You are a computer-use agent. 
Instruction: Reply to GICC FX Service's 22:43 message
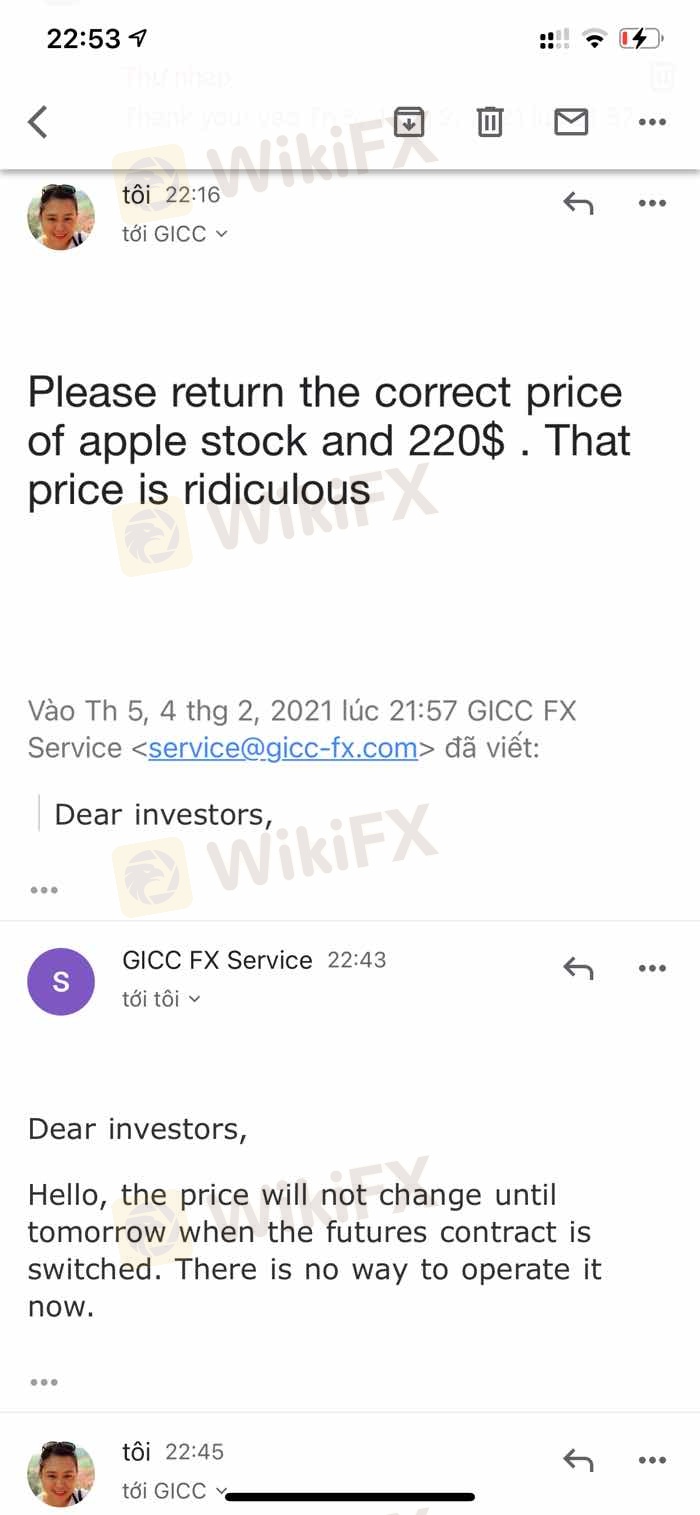(x=578, y=968)
